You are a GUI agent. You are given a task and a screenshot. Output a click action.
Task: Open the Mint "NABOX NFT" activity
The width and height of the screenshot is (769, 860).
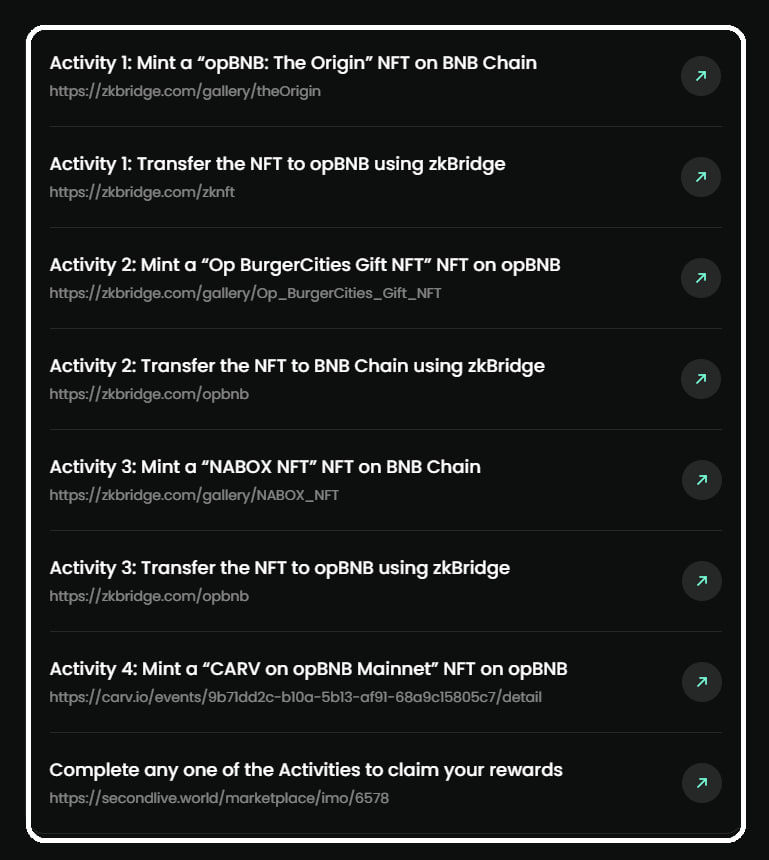pyautogui.click(x=700, y=480)
